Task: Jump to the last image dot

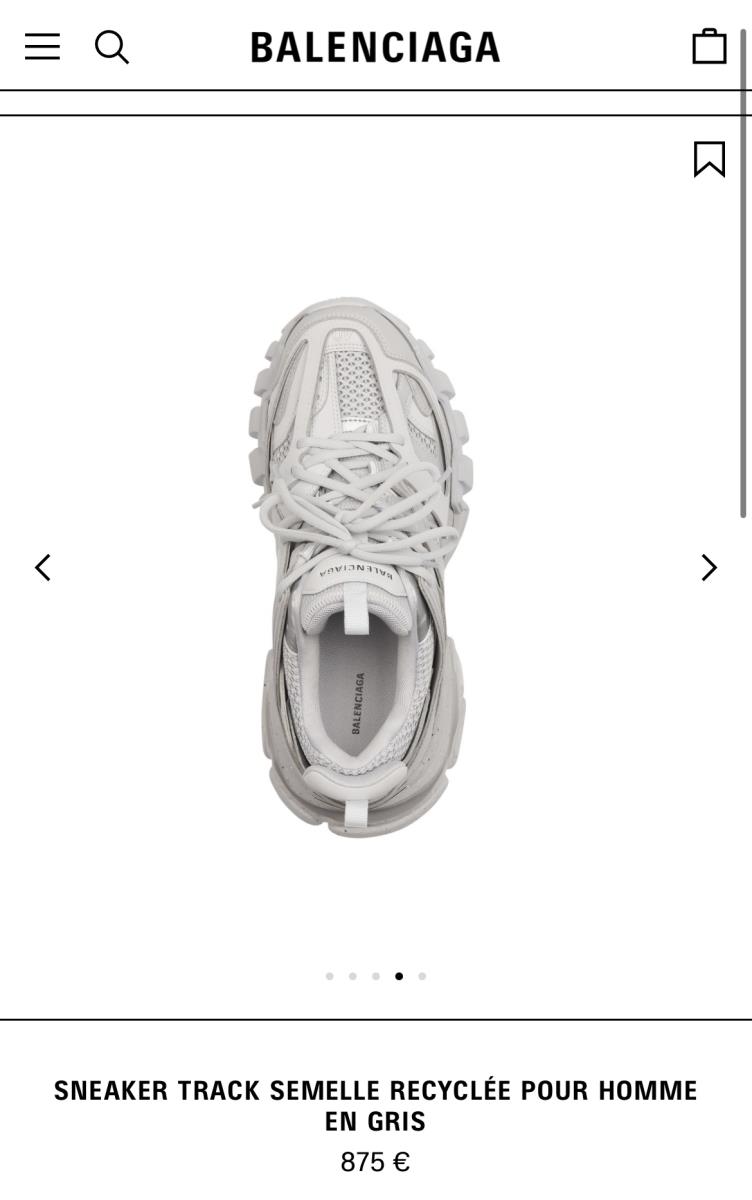Action: click(x=422, y=976)
